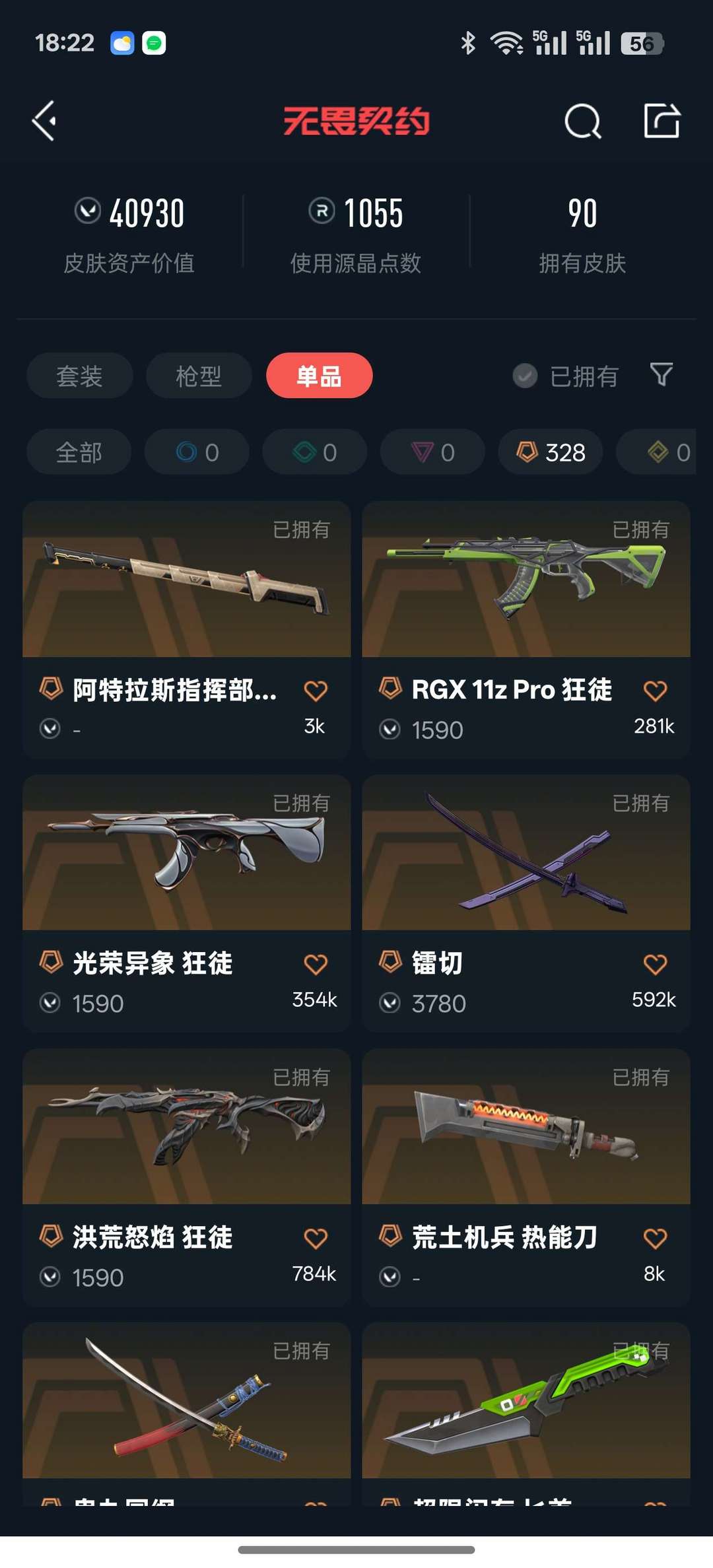Open the 光荣异象 狂徒 skin card
This screenshot has width=713, height=1568.
186,904
